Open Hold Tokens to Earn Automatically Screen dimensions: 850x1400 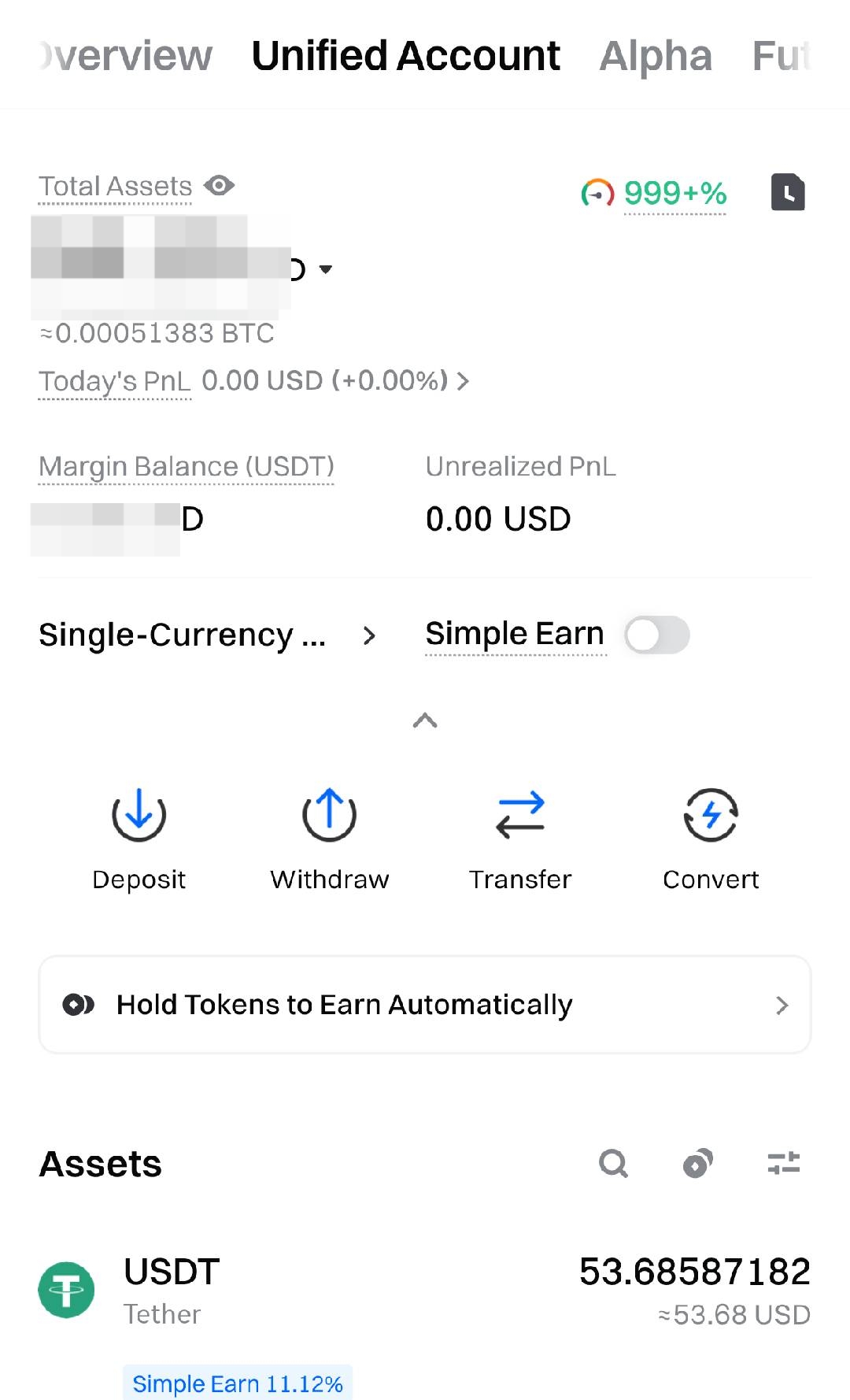tap(425, 1005)
